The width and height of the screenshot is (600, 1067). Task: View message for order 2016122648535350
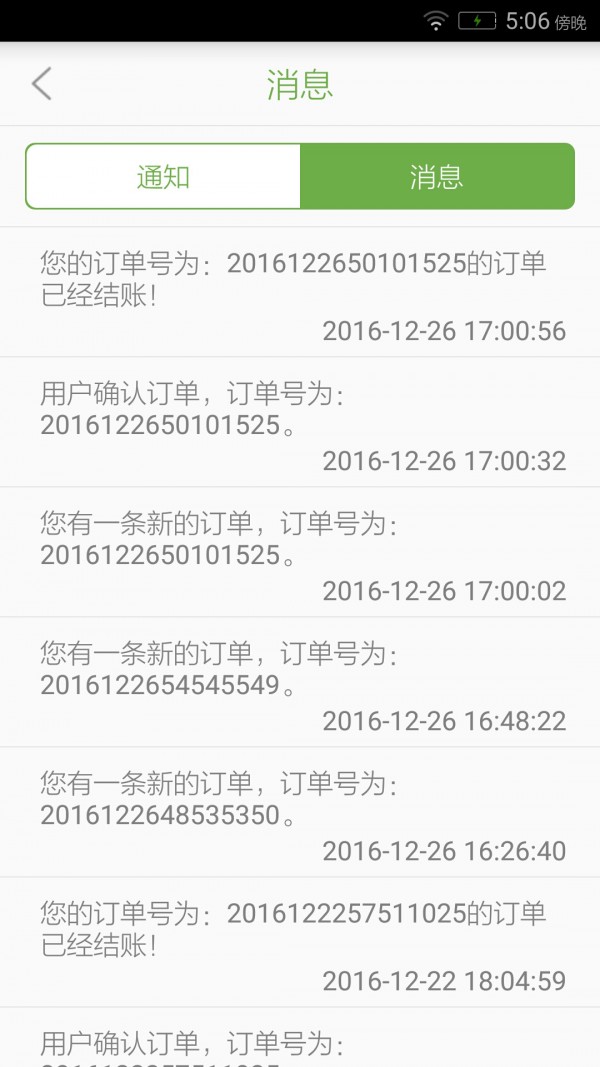(300, 813)
